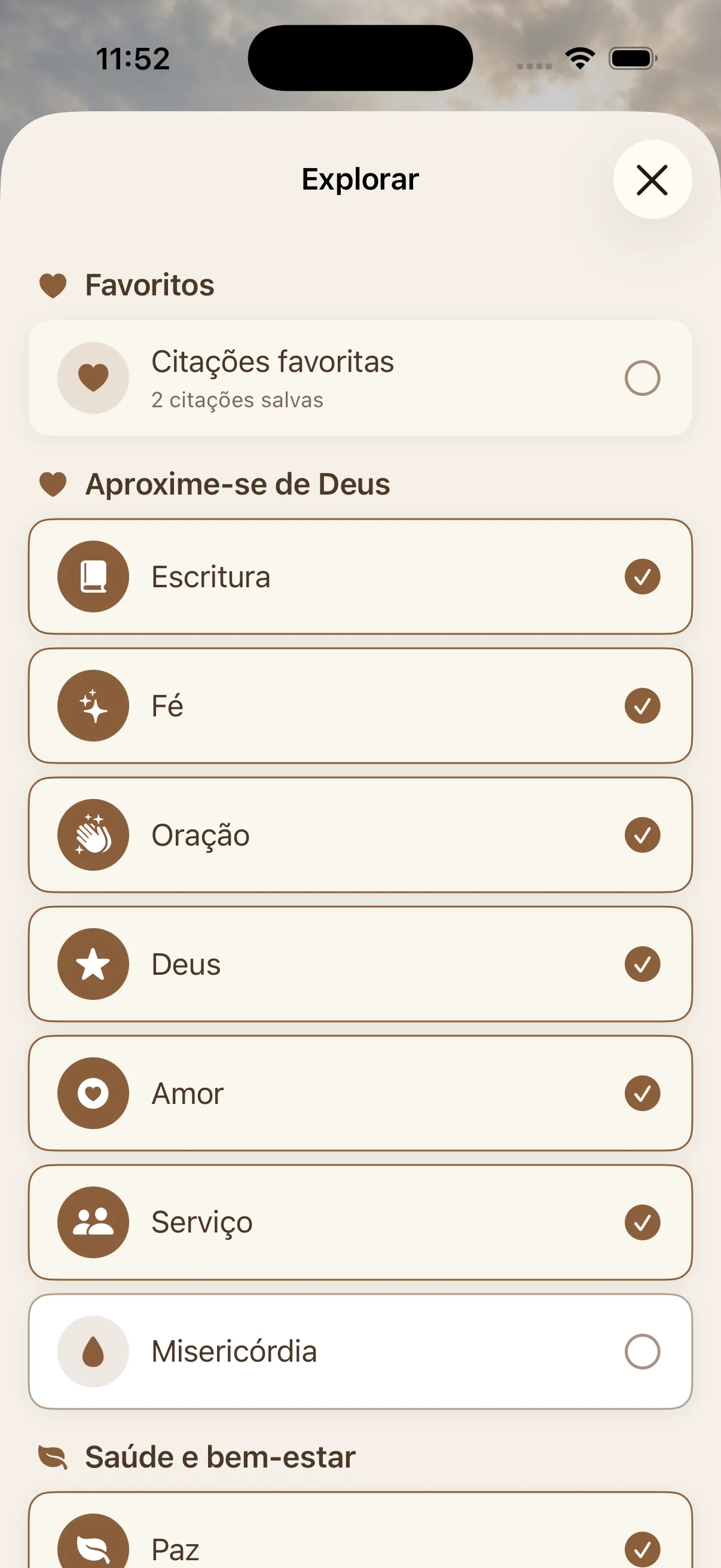Screen dimensions: 721x1568
Task: Deselect the Serviço checkmark
Action: [642, 1222]
